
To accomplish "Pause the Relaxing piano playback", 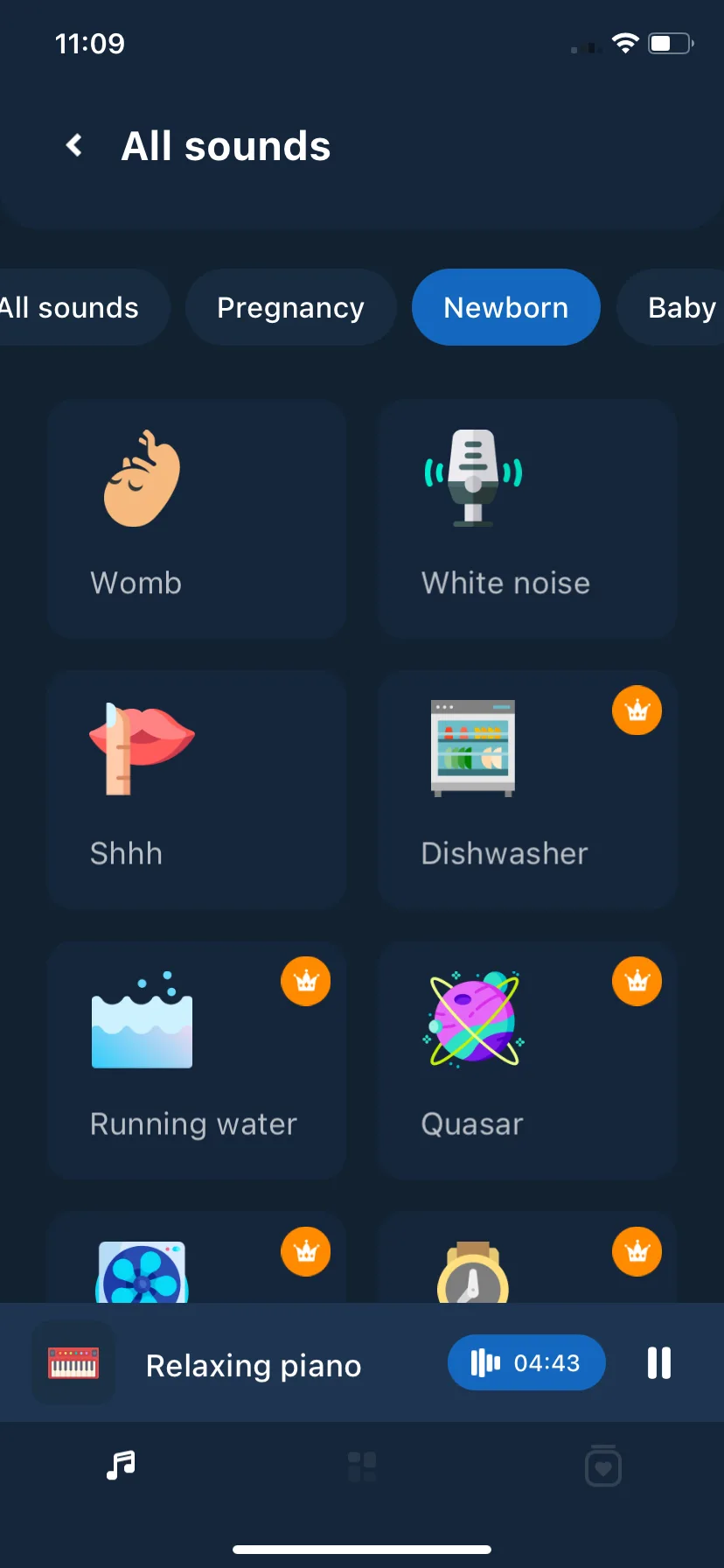I will point(659,1363).
